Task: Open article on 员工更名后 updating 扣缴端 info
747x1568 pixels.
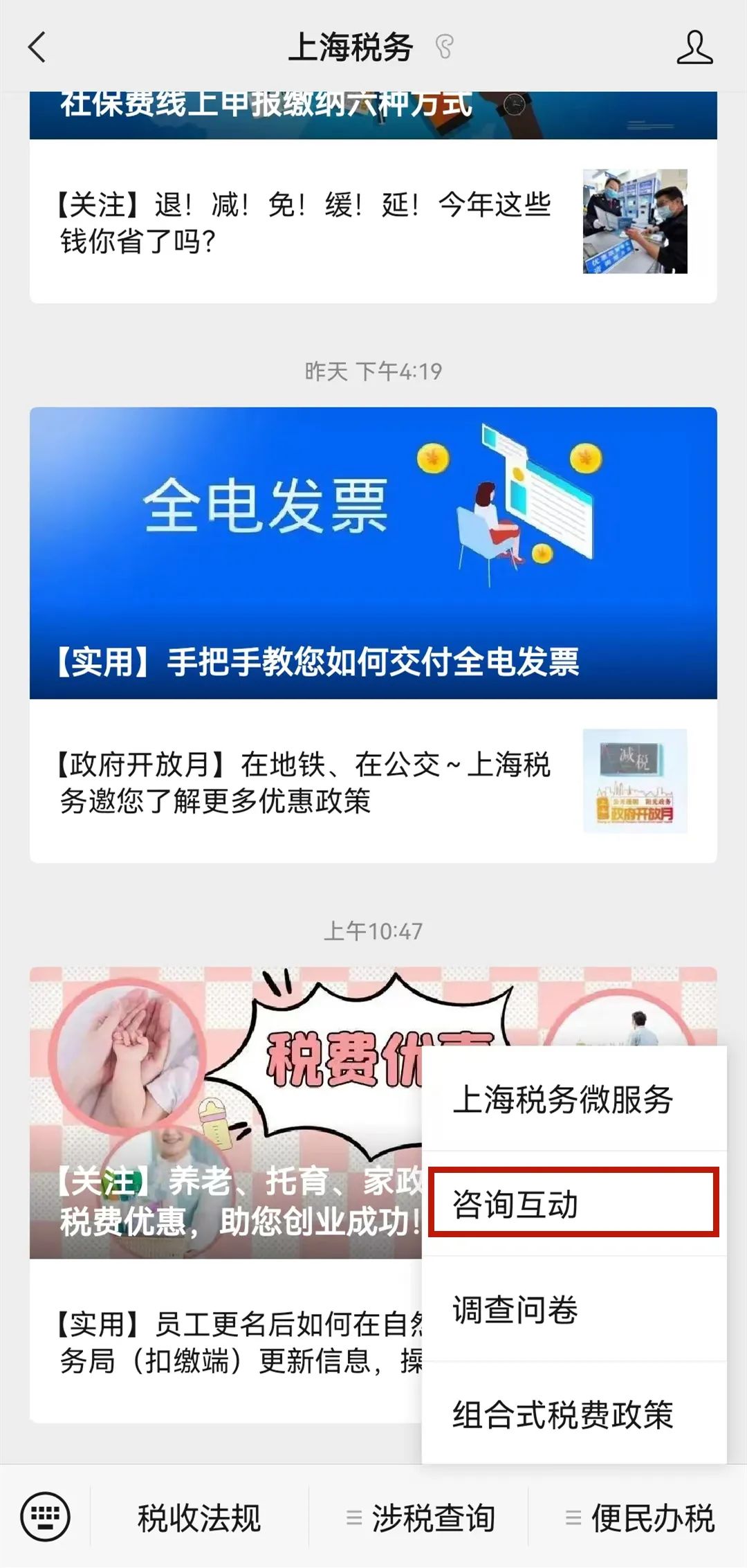Action: click(225, 1341)
